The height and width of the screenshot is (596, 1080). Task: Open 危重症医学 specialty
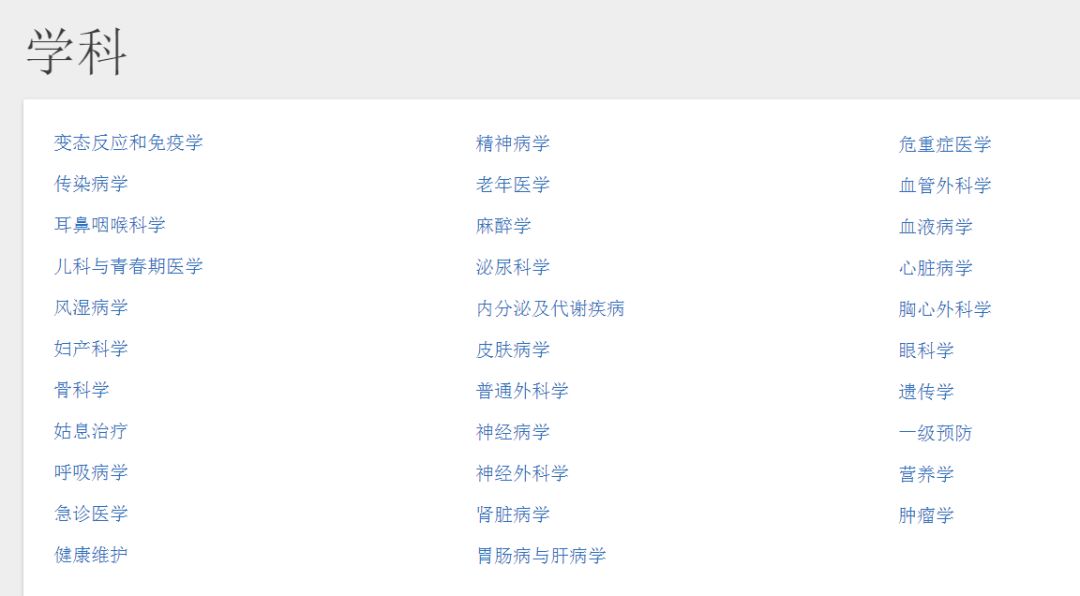click(945, 145)
